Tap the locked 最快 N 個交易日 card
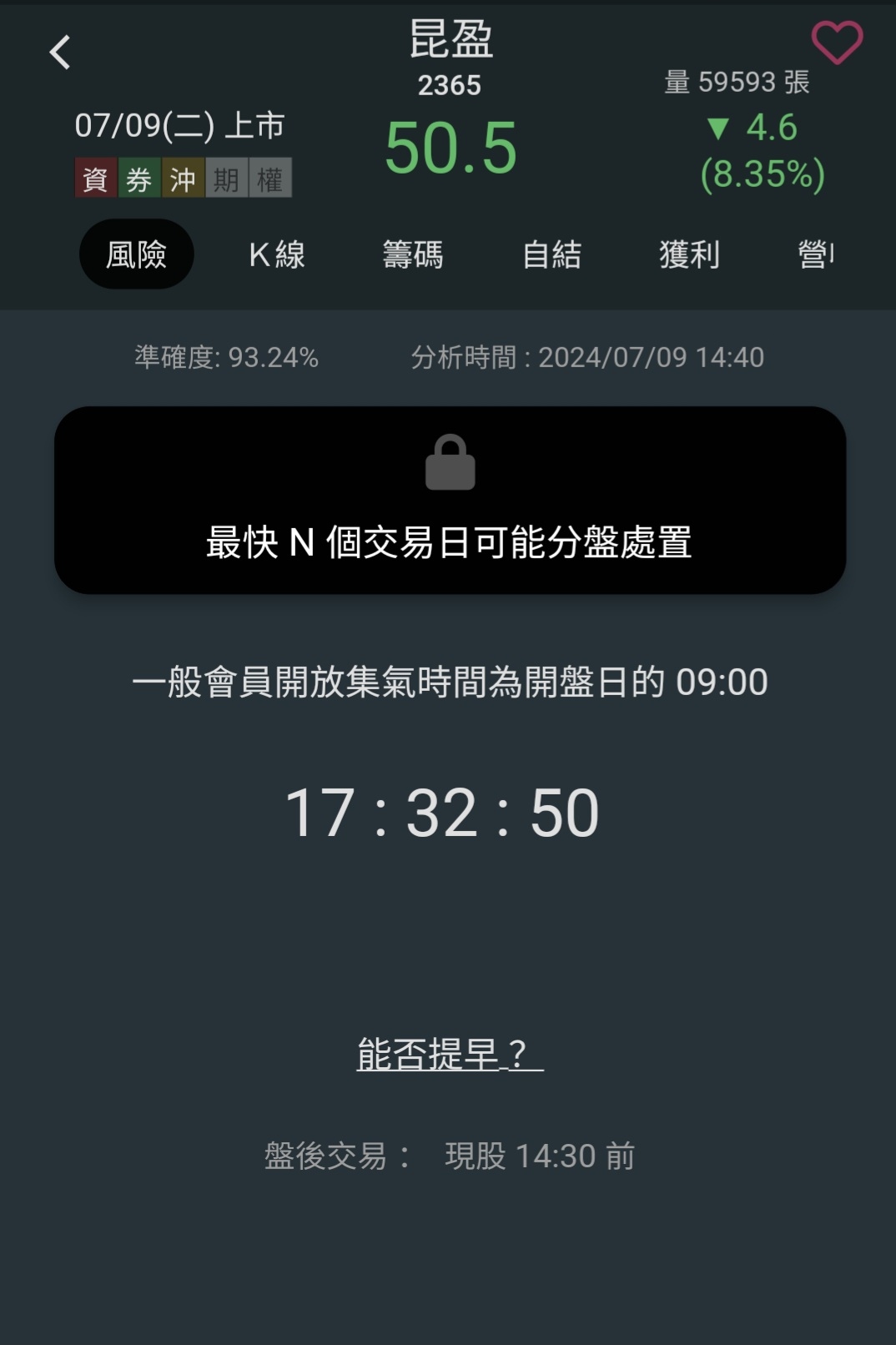Screen dimensions: 896x1345 click(x=451, y=501)
